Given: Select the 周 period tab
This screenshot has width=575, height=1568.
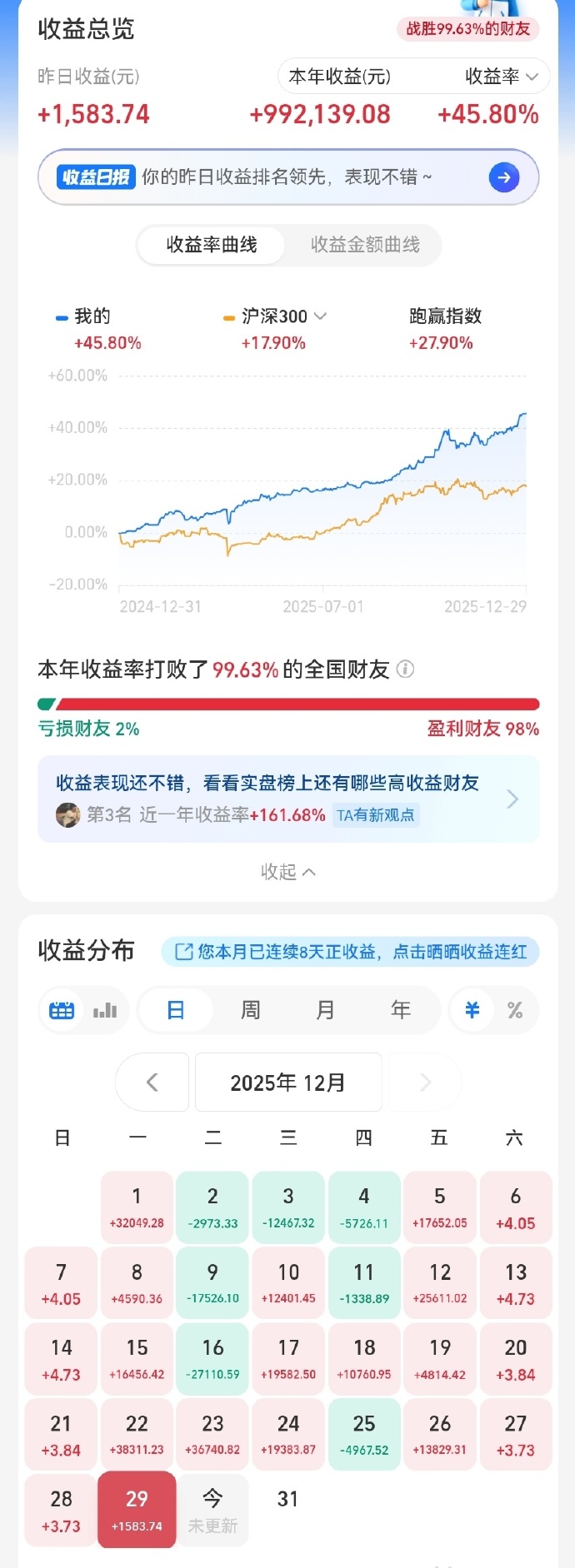Looking at the screenshot, I should pos(250,1011).
